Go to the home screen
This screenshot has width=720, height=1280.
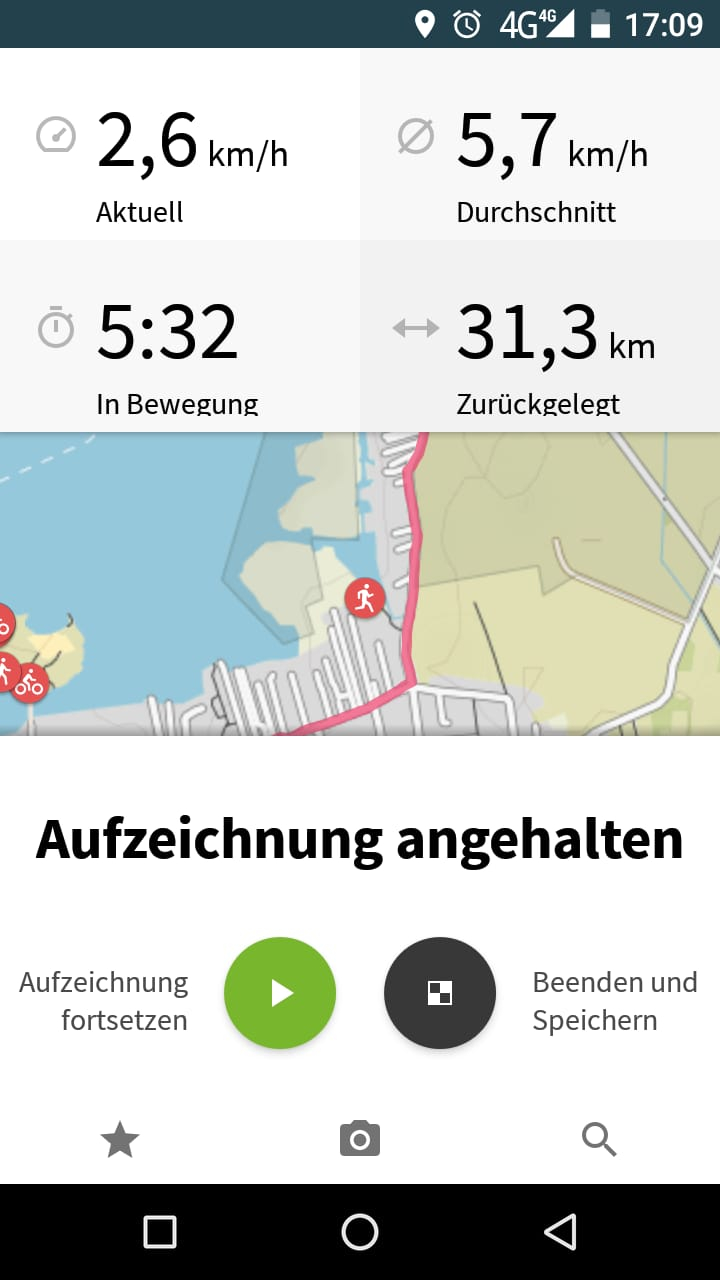pos(360,1232)
